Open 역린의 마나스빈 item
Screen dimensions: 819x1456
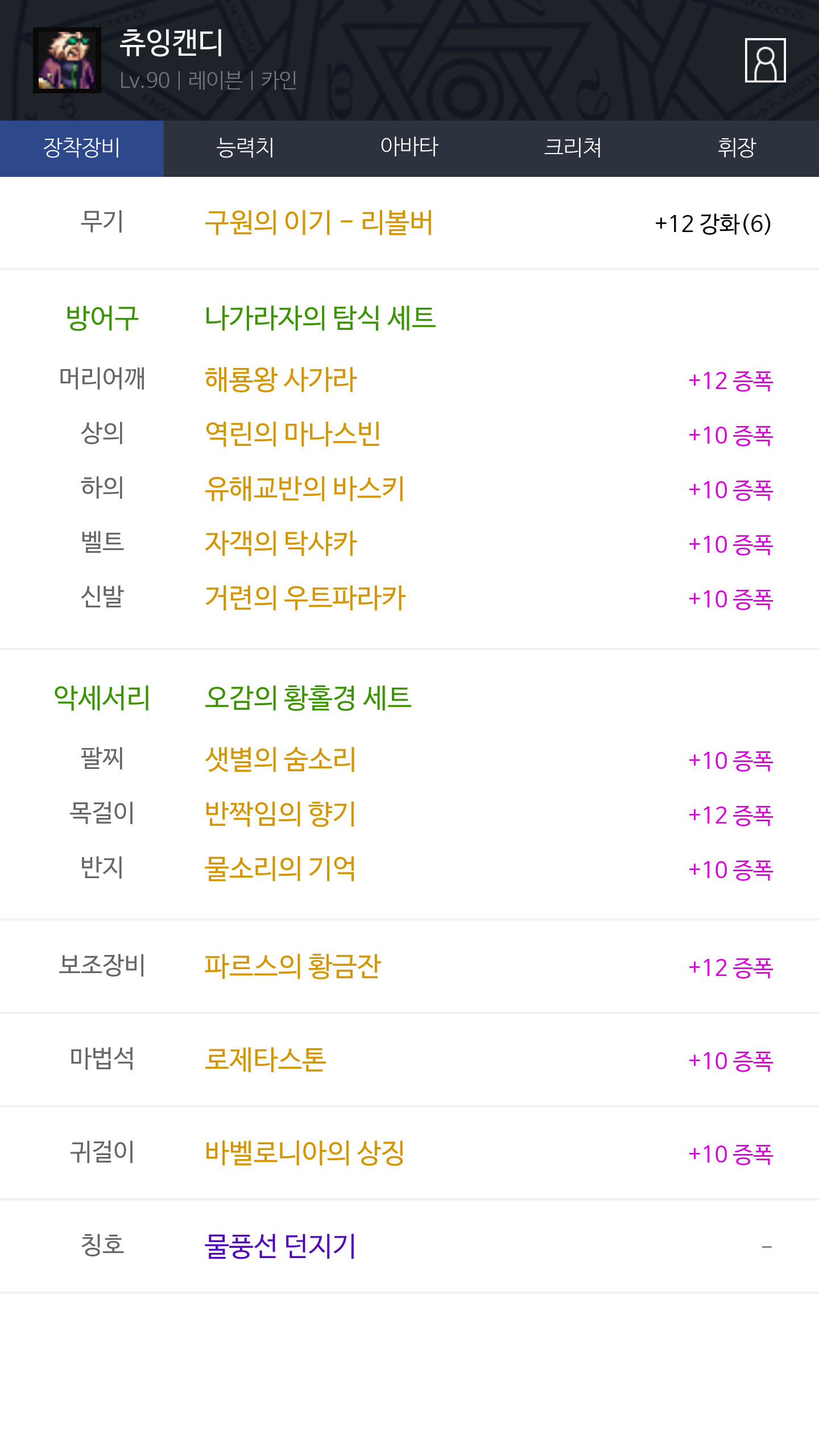pyautogui.click(x=292, y=434)
